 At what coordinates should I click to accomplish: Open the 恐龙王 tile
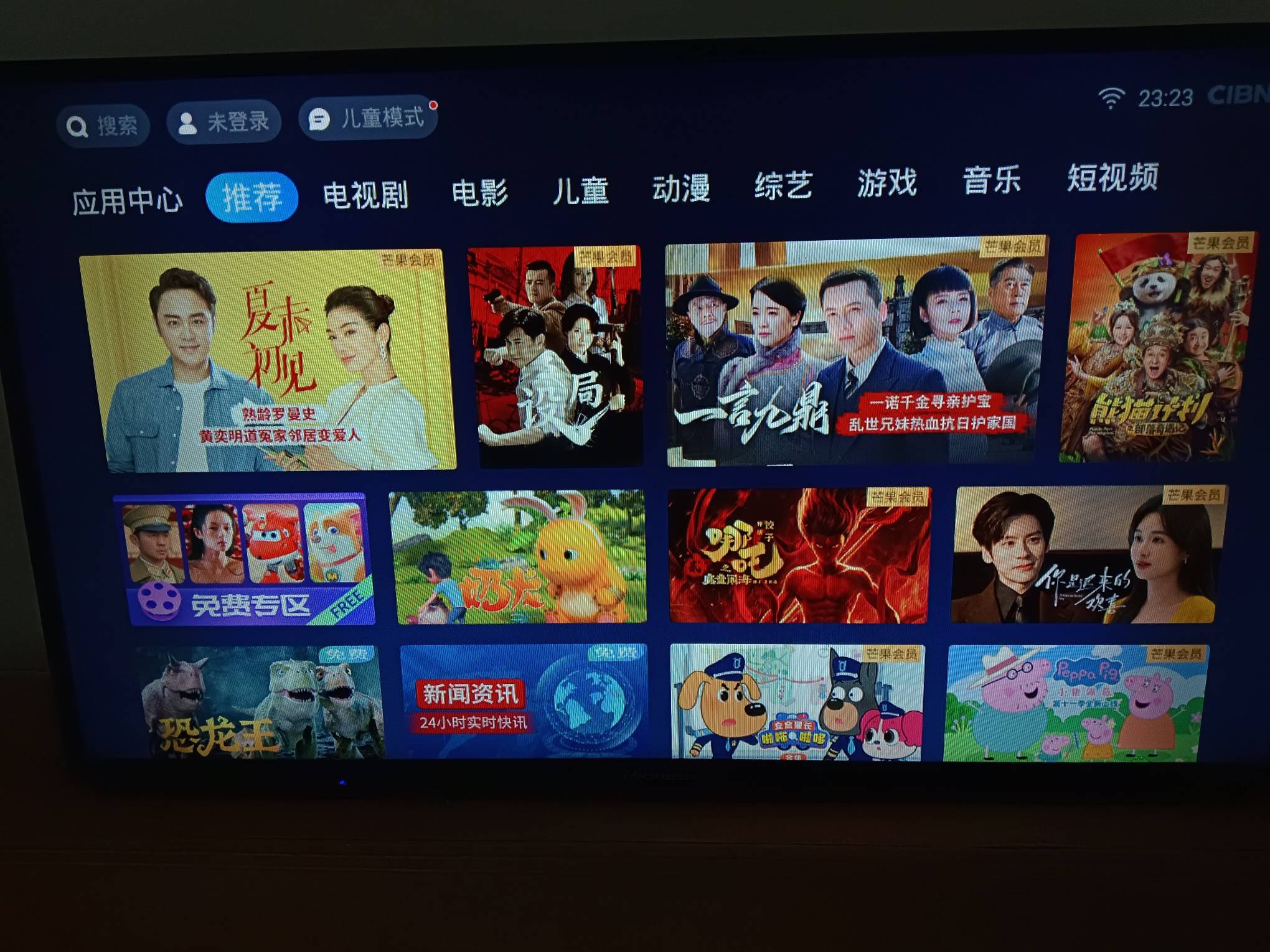pos(261,703)
